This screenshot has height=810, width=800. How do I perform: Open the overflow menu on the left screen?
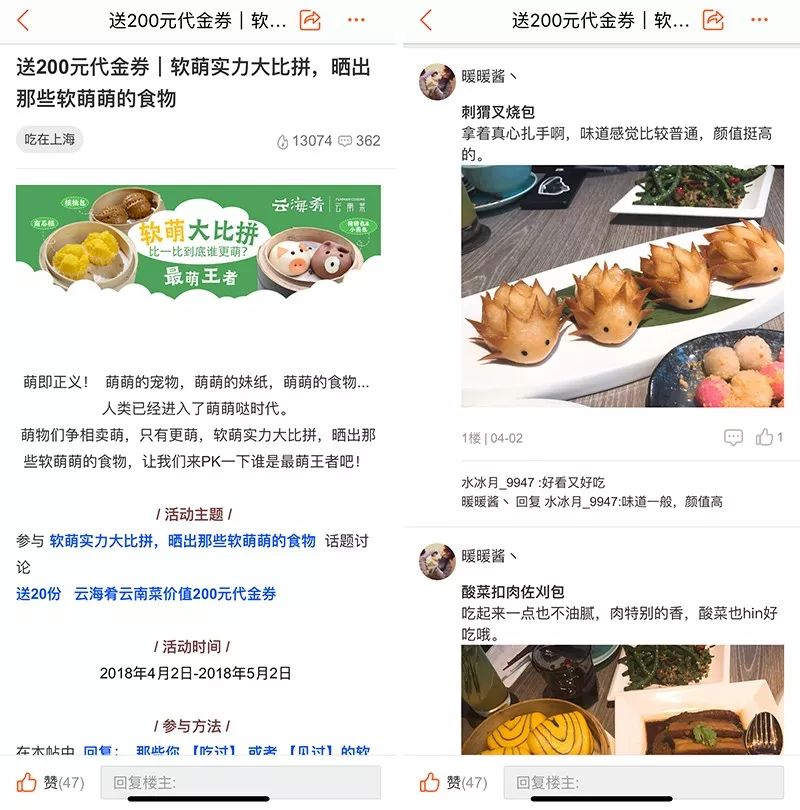coord(356,20)
